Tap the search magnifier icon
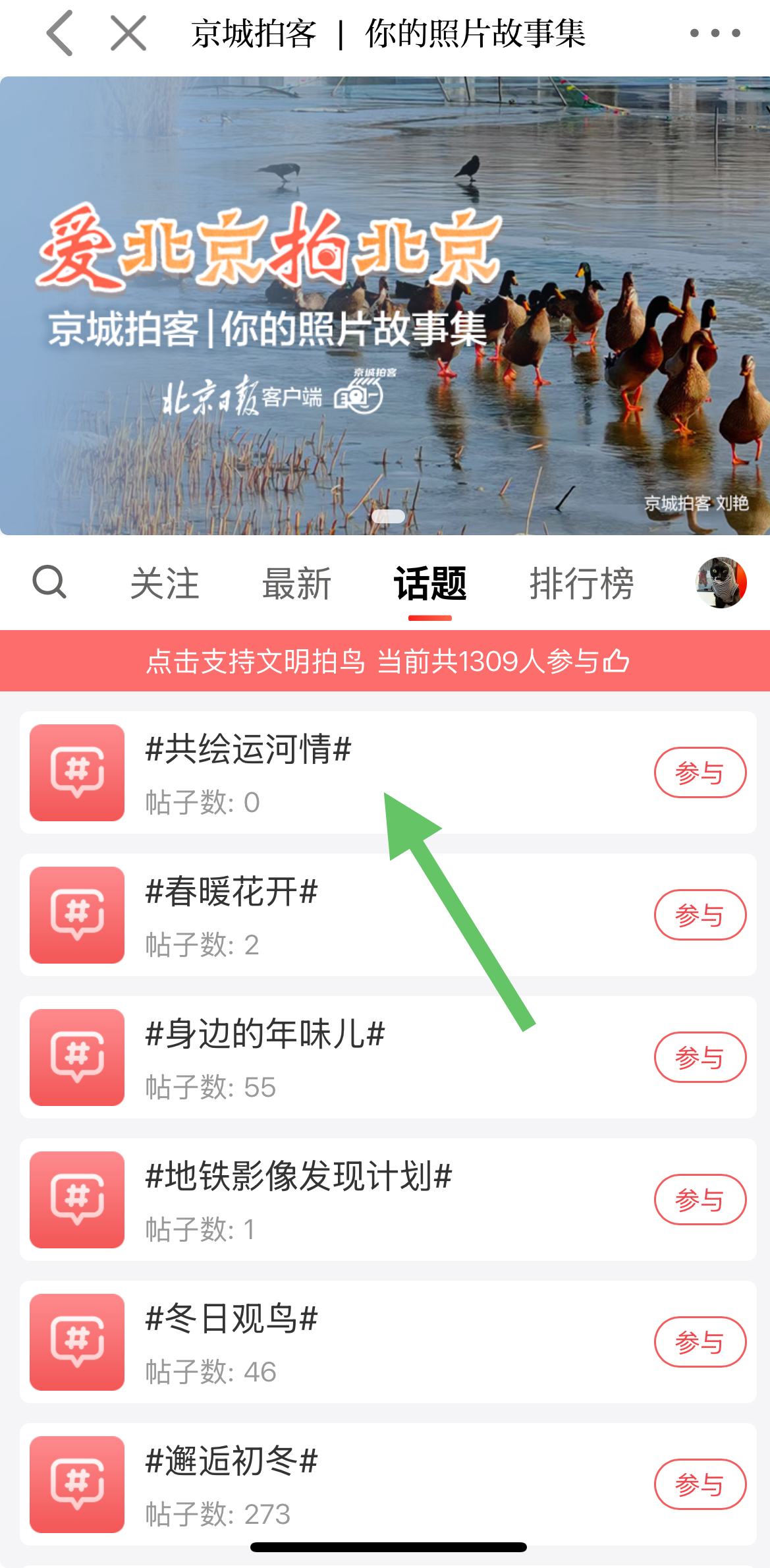Image resolution: width=770 pixels, height=1568 pixels. point(50,582)
